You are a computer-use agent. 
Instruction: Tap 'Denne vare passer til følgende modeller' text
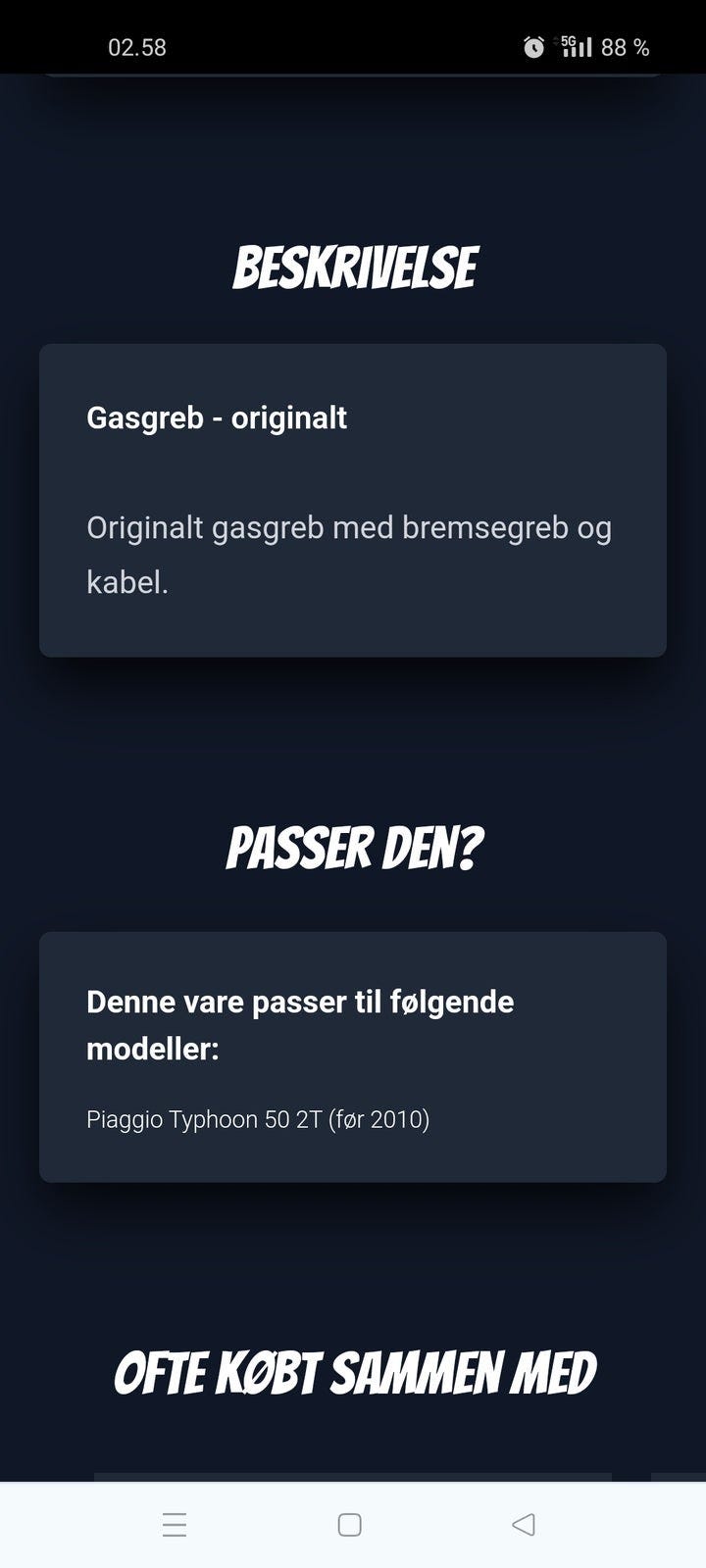[x=300, y=1024]
